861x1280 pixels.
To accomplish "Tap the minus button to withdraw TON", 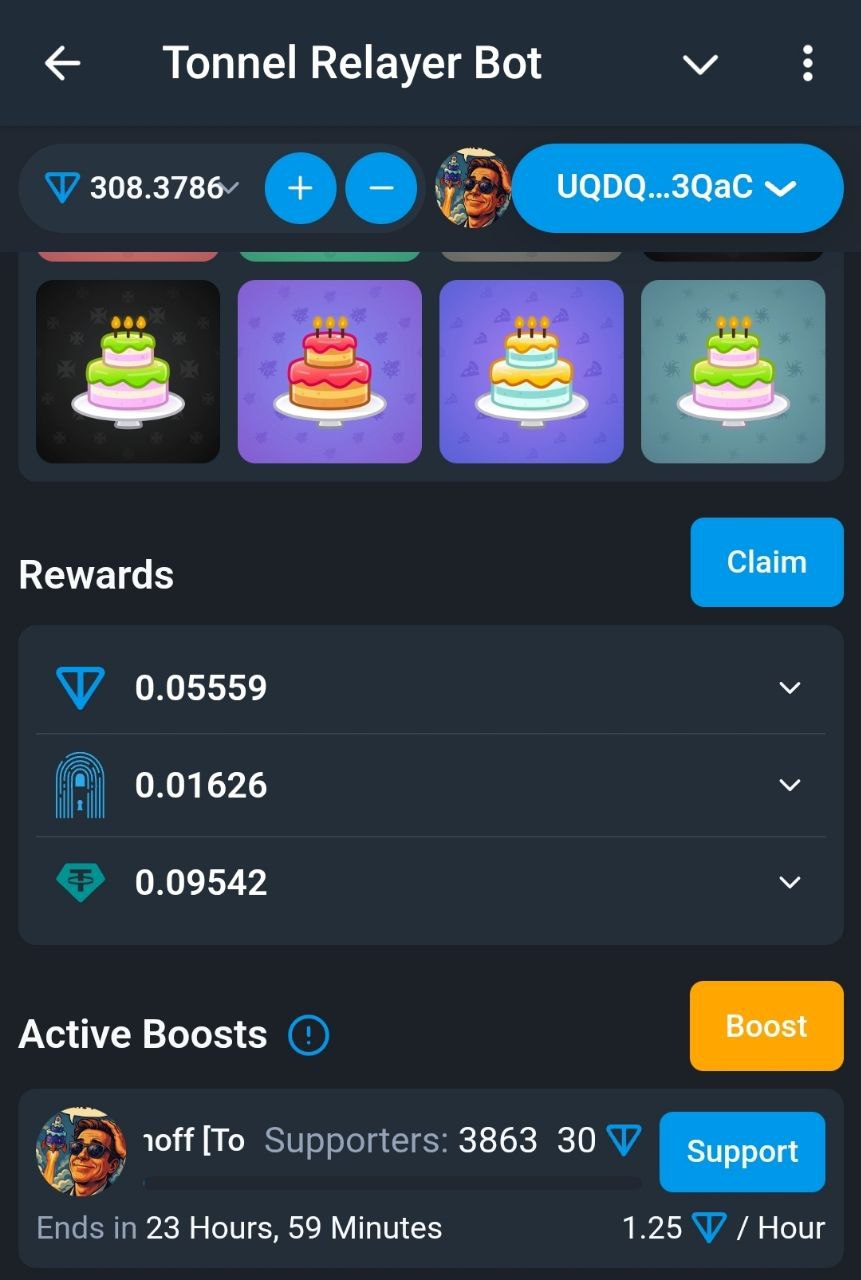I will click(381, 188).
